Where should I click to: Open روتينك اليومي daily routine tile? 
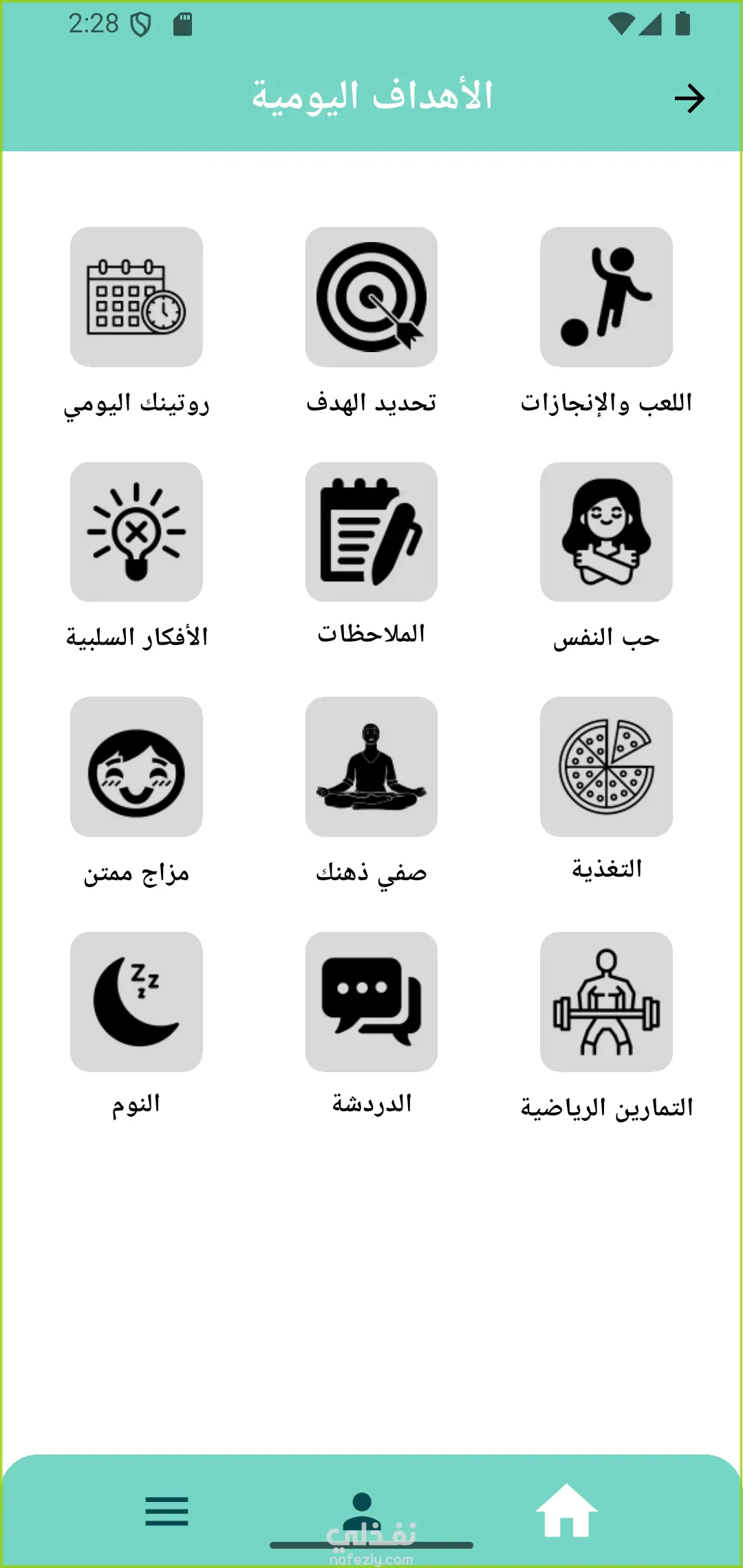(x=136, y=297)
